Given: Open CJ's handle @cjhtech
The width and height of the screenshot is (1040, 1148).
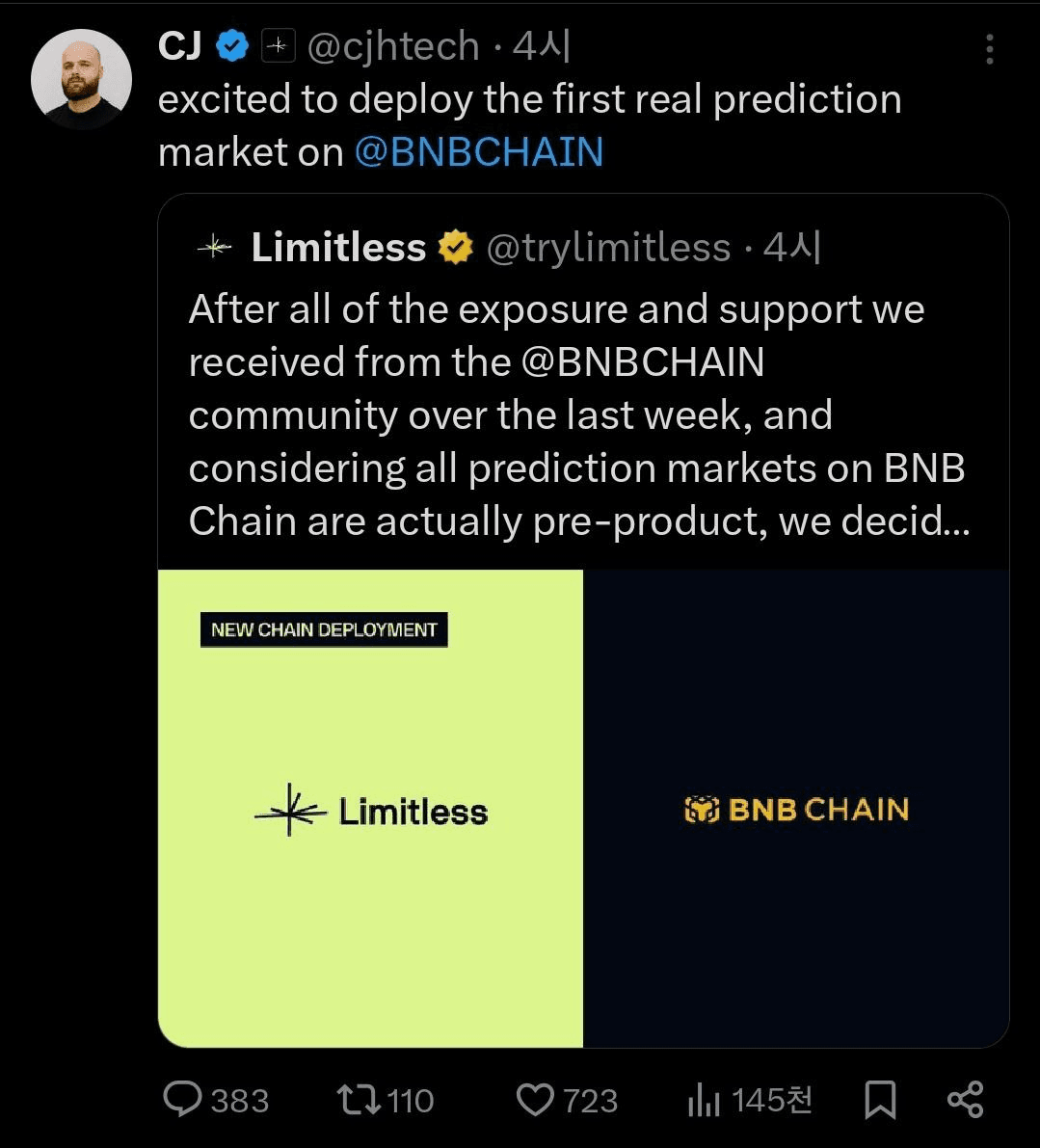Looking at the screenshot, I should [x=392, y=46].
